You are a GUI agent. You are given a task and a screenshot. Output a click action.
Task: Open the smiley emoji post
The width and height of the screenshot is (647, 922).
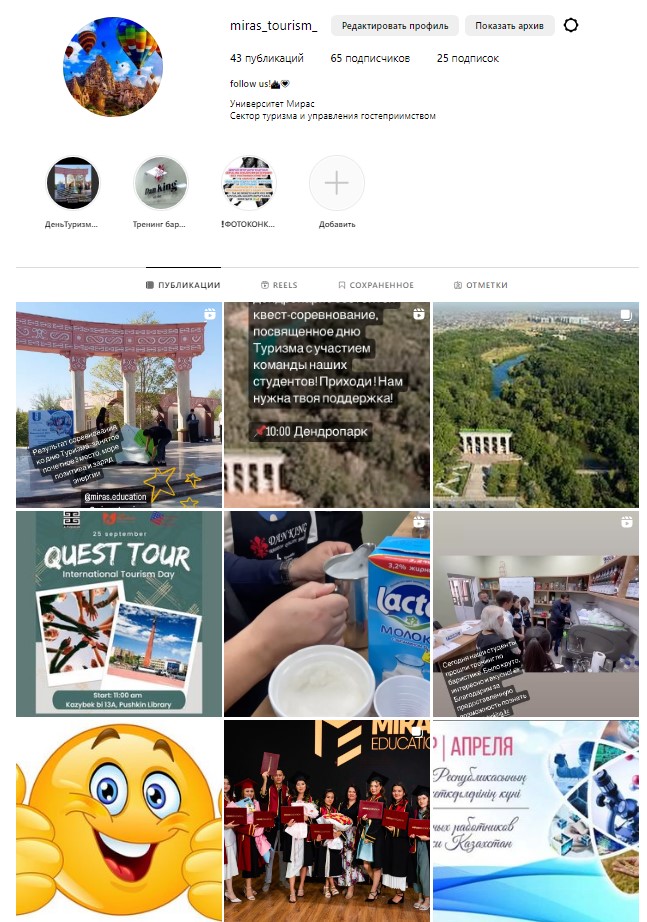(x=119, y=822)
